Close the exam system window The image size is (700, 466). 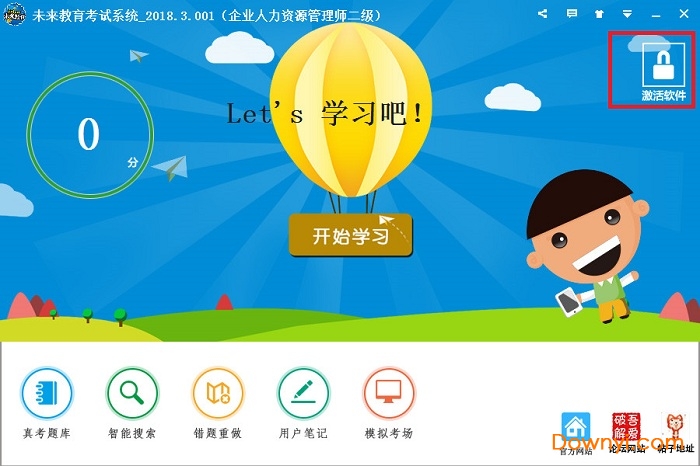point(684,14)
